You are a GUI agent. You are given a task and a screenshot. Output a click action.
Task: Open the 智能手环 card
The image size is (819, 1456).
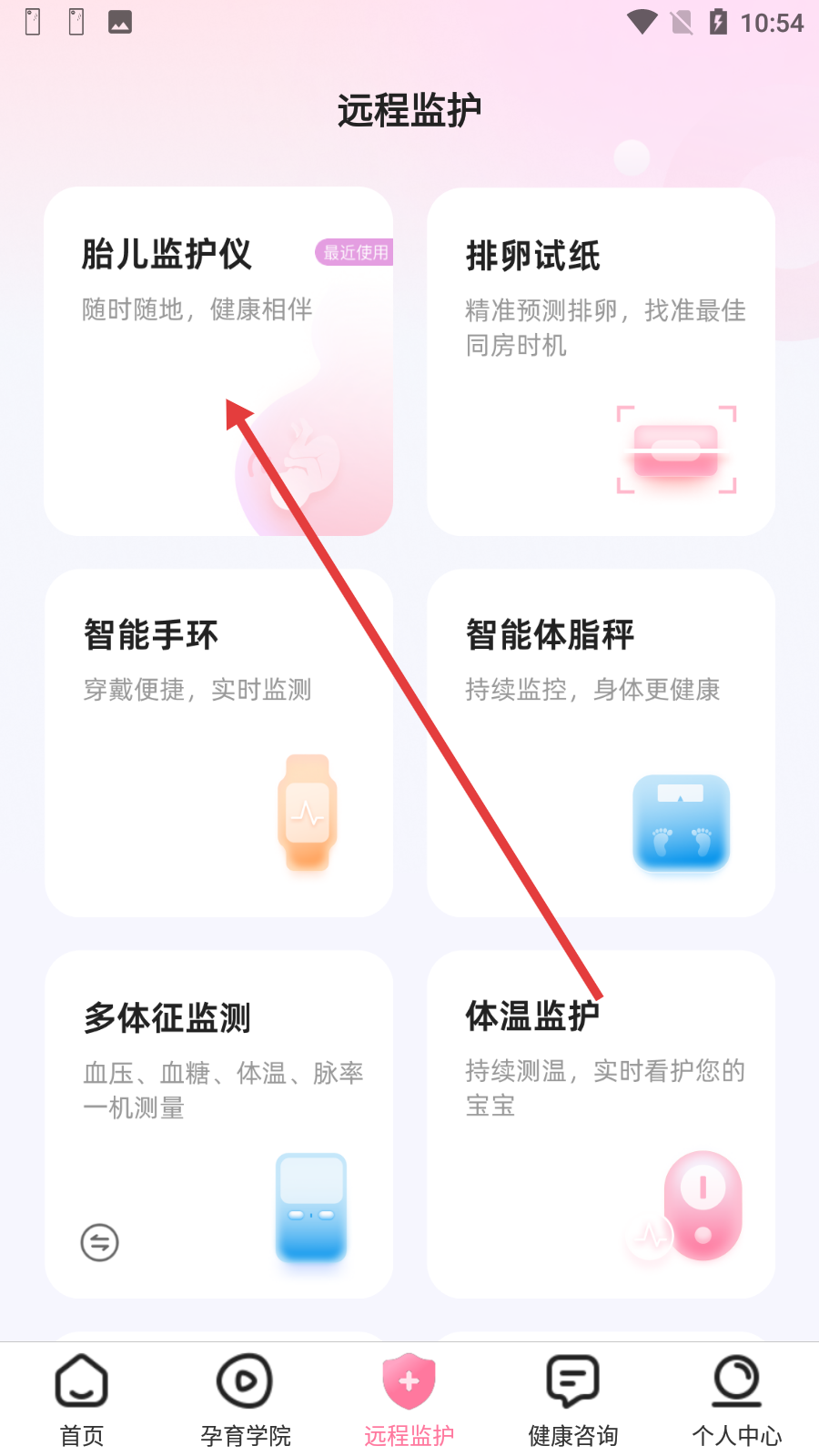tap(218, 743)
